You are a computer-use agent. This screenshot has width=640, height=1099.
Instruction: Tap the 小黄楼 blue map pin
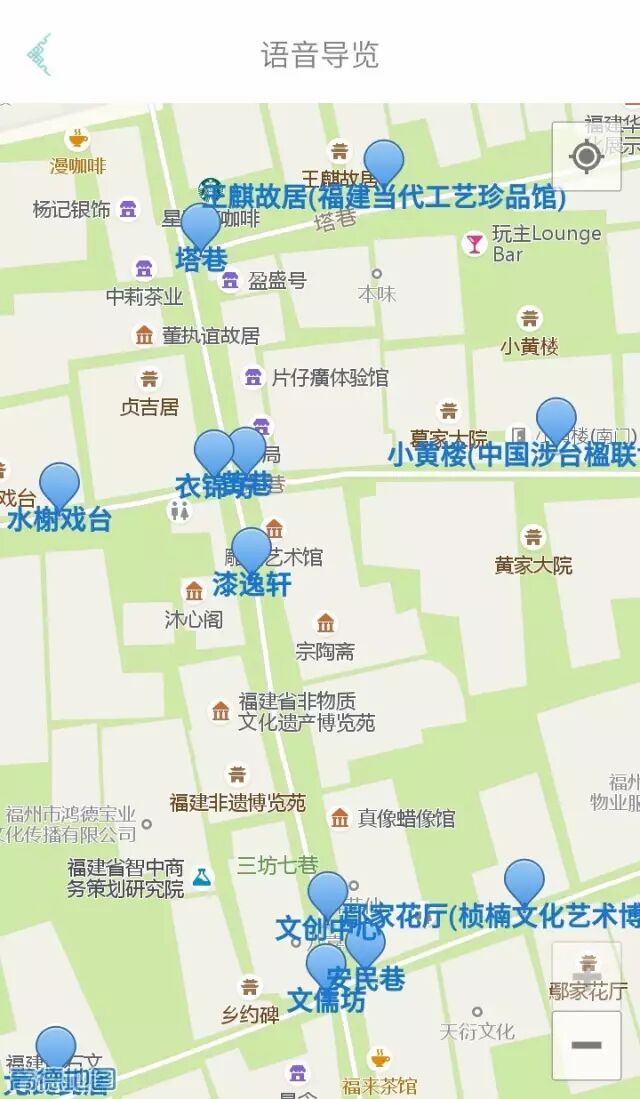click(556, 420)
